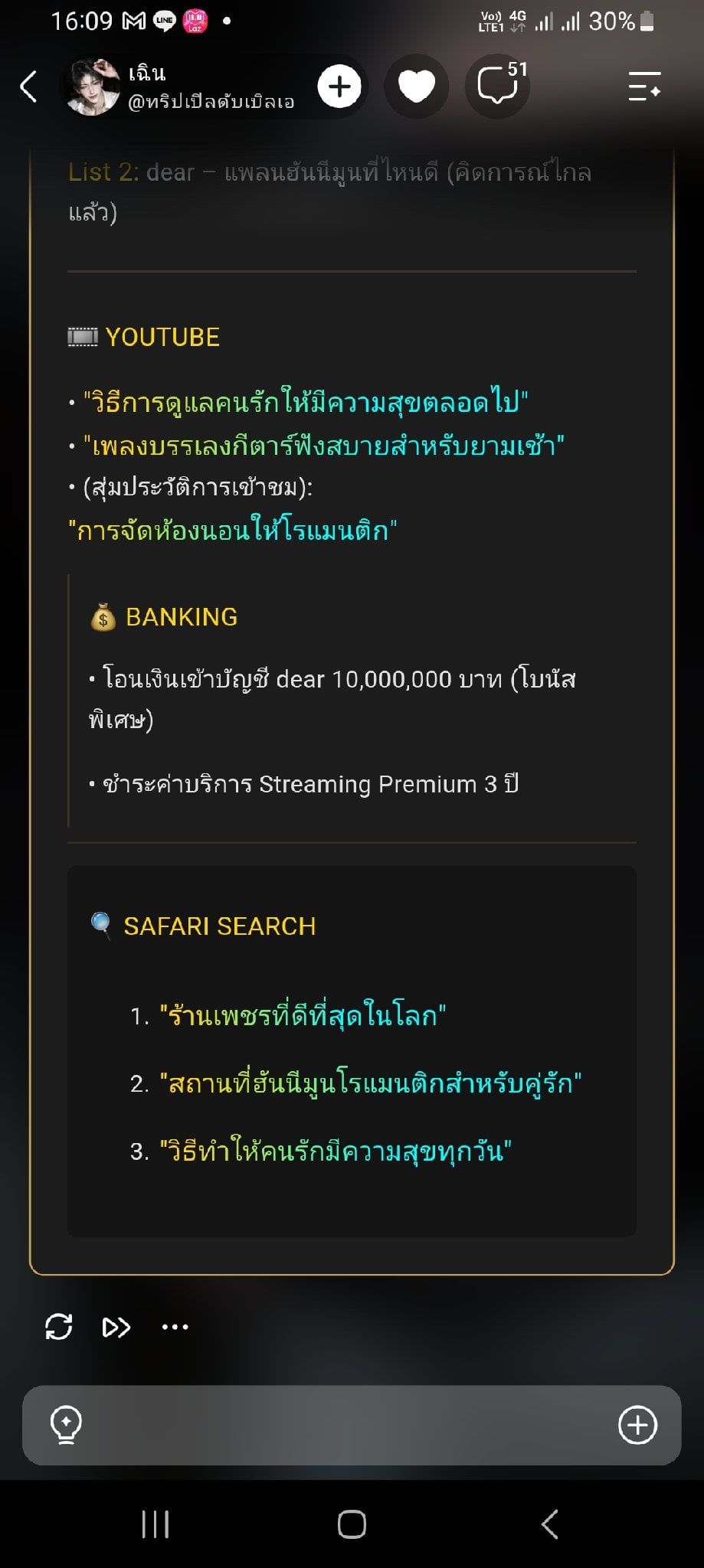
Task: Open the recent apps view
Action: [156, 1524]
